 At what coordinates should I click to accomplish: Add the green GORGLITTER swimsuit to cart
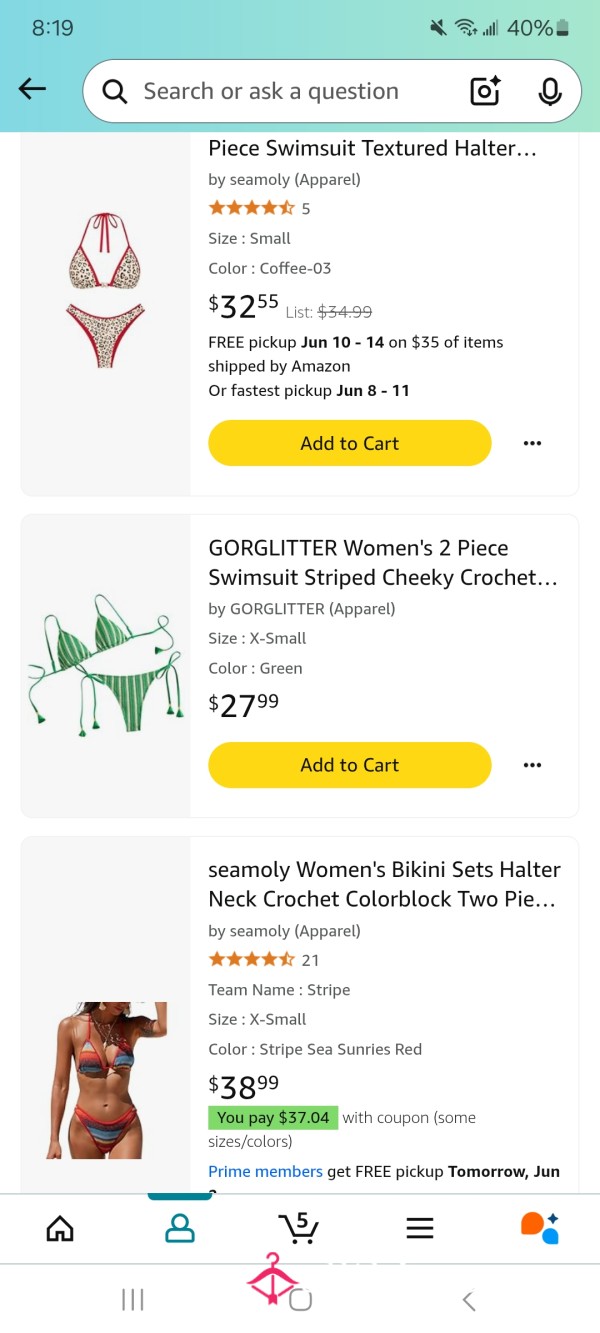click(x=350, y=765)
